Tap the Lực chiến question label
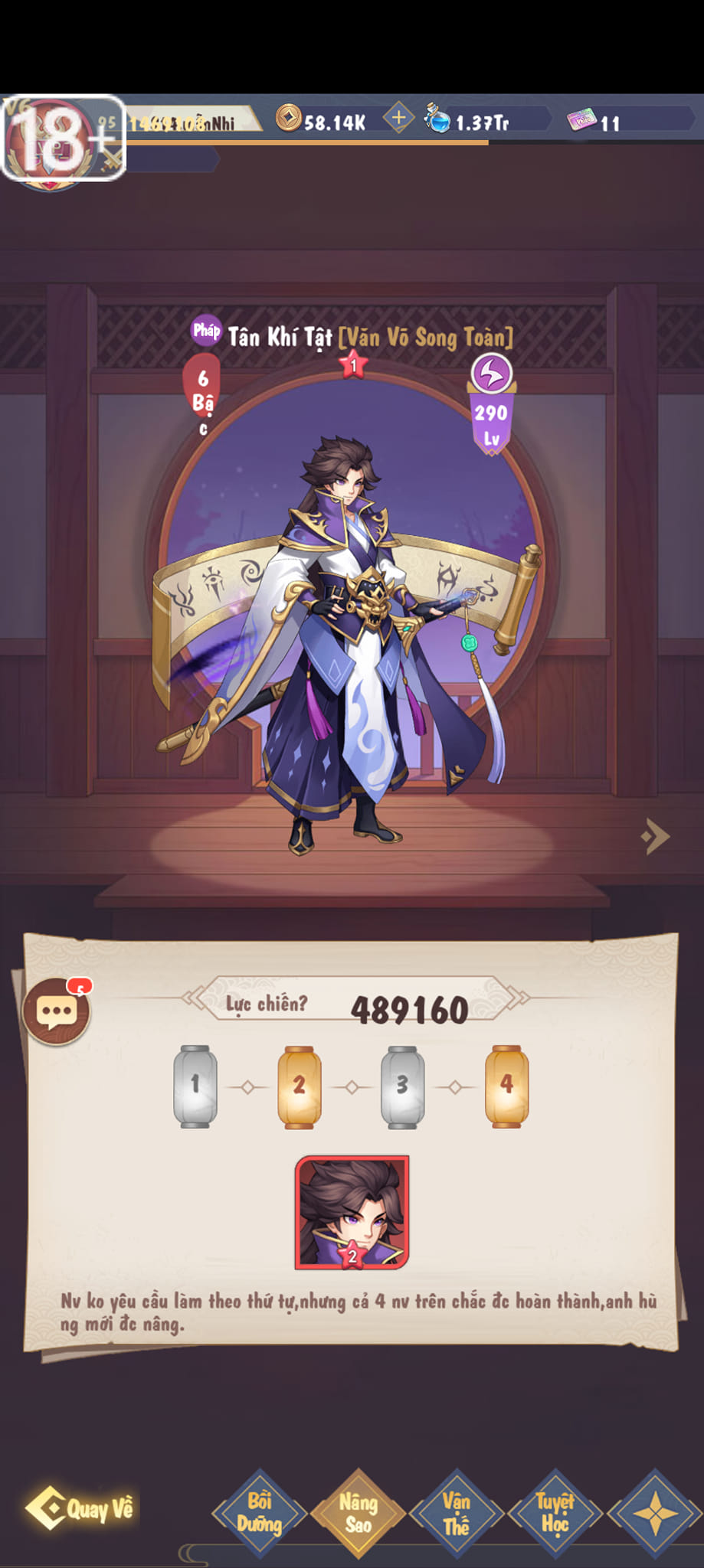704x1568 pixels. (x=267, y=1004)
